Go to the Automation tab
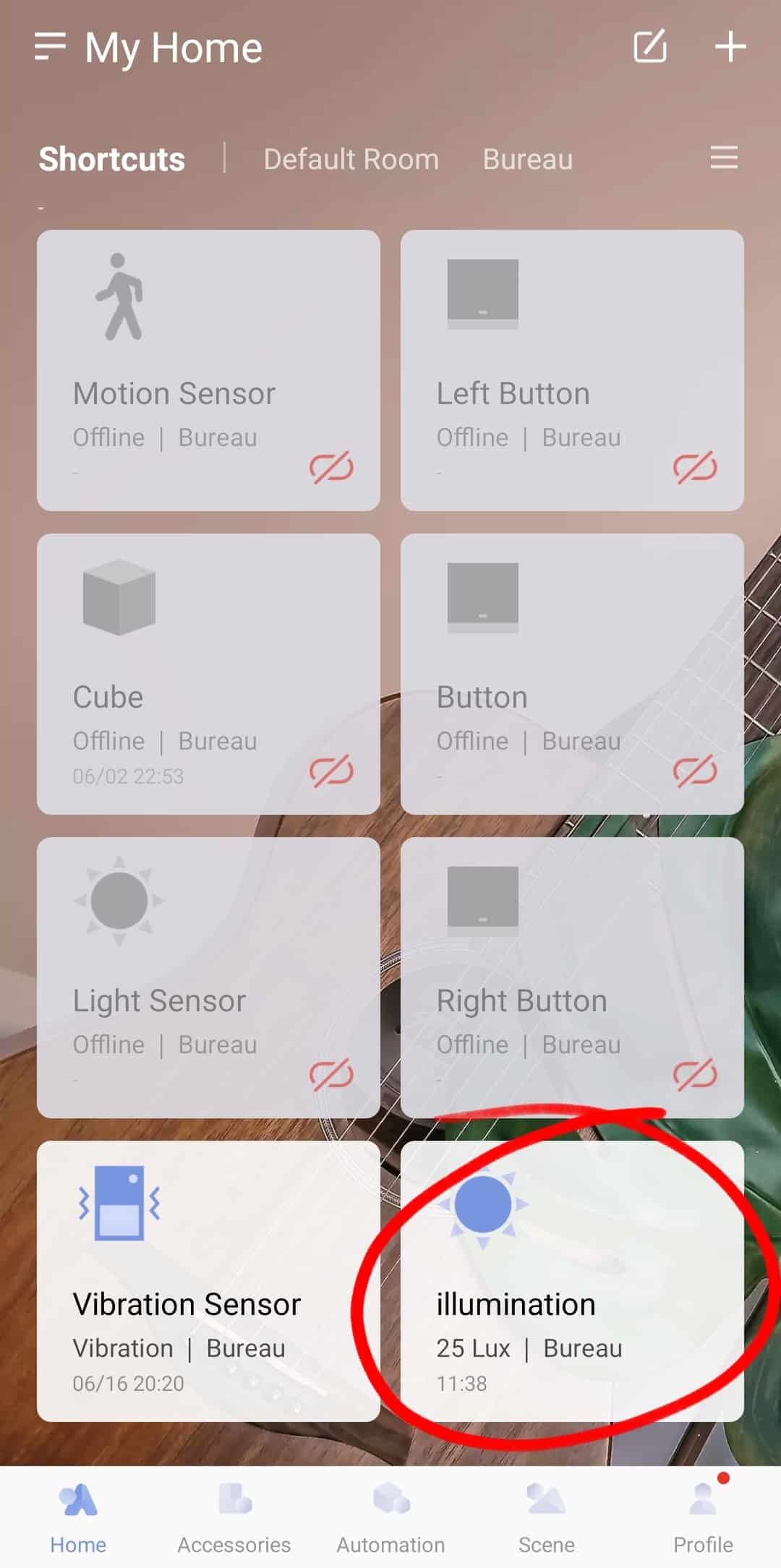 (390, 1517)
